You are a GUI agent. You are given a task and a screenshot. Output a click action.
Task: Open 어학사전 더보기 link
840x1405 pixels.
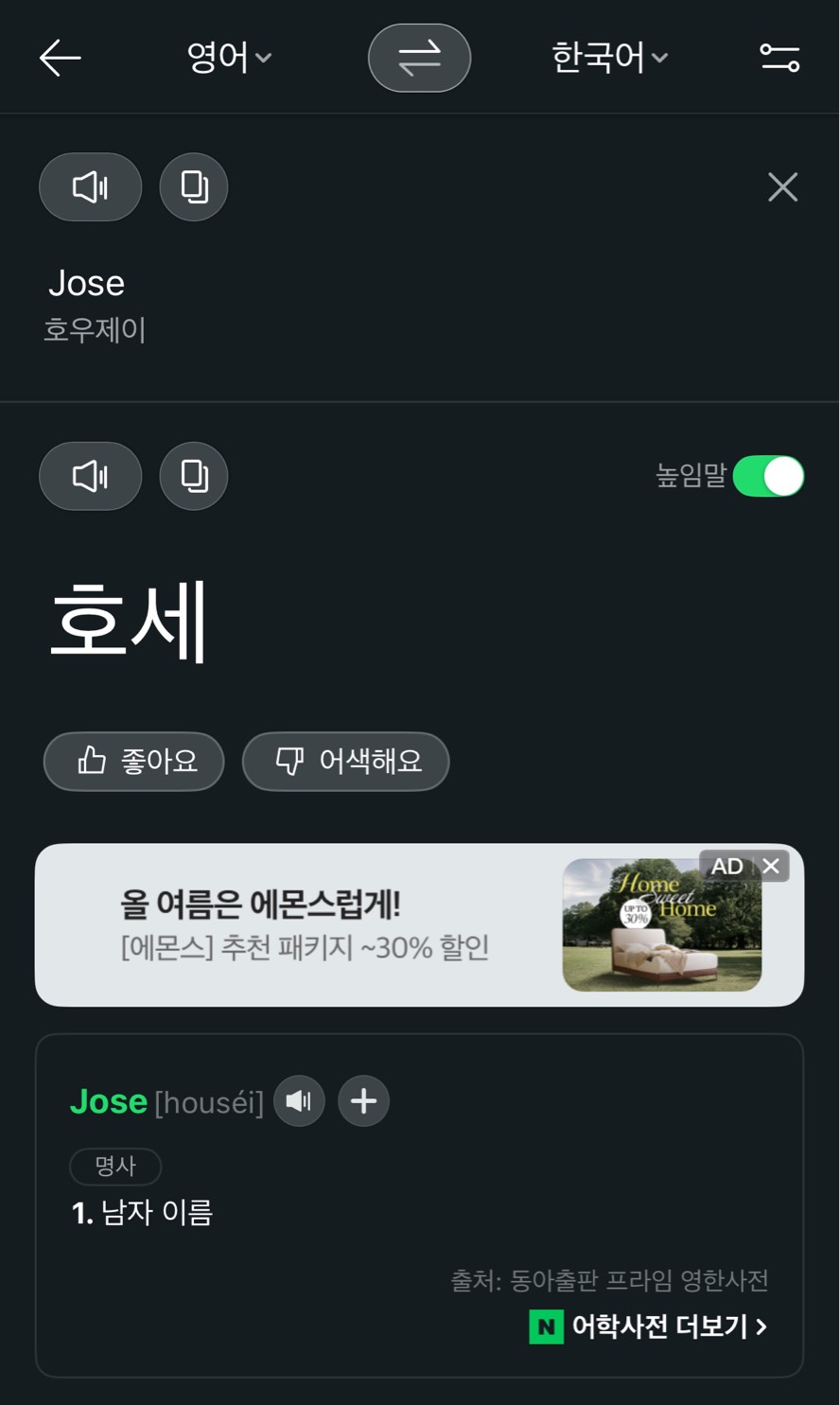649,1326
